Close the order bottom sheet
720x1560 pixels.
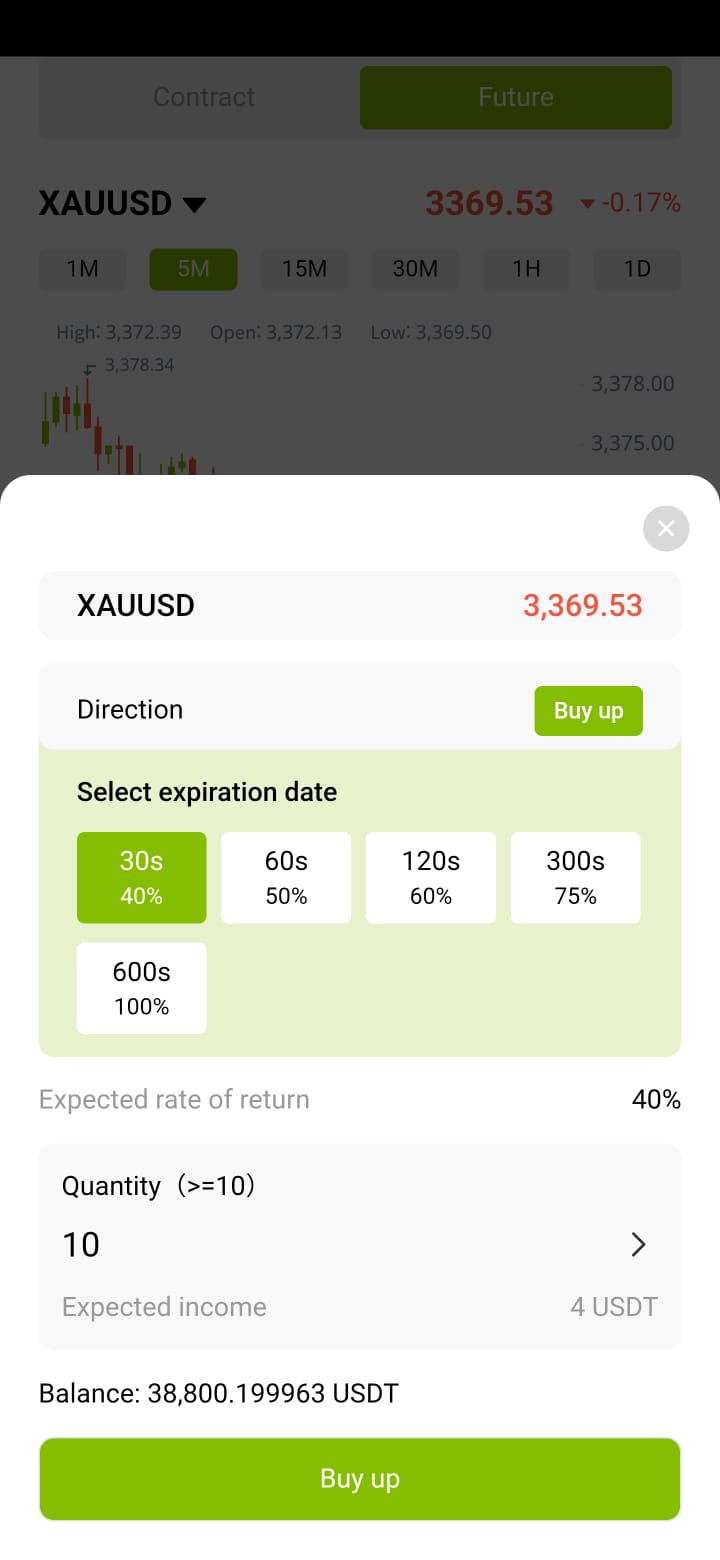[666, 529]
